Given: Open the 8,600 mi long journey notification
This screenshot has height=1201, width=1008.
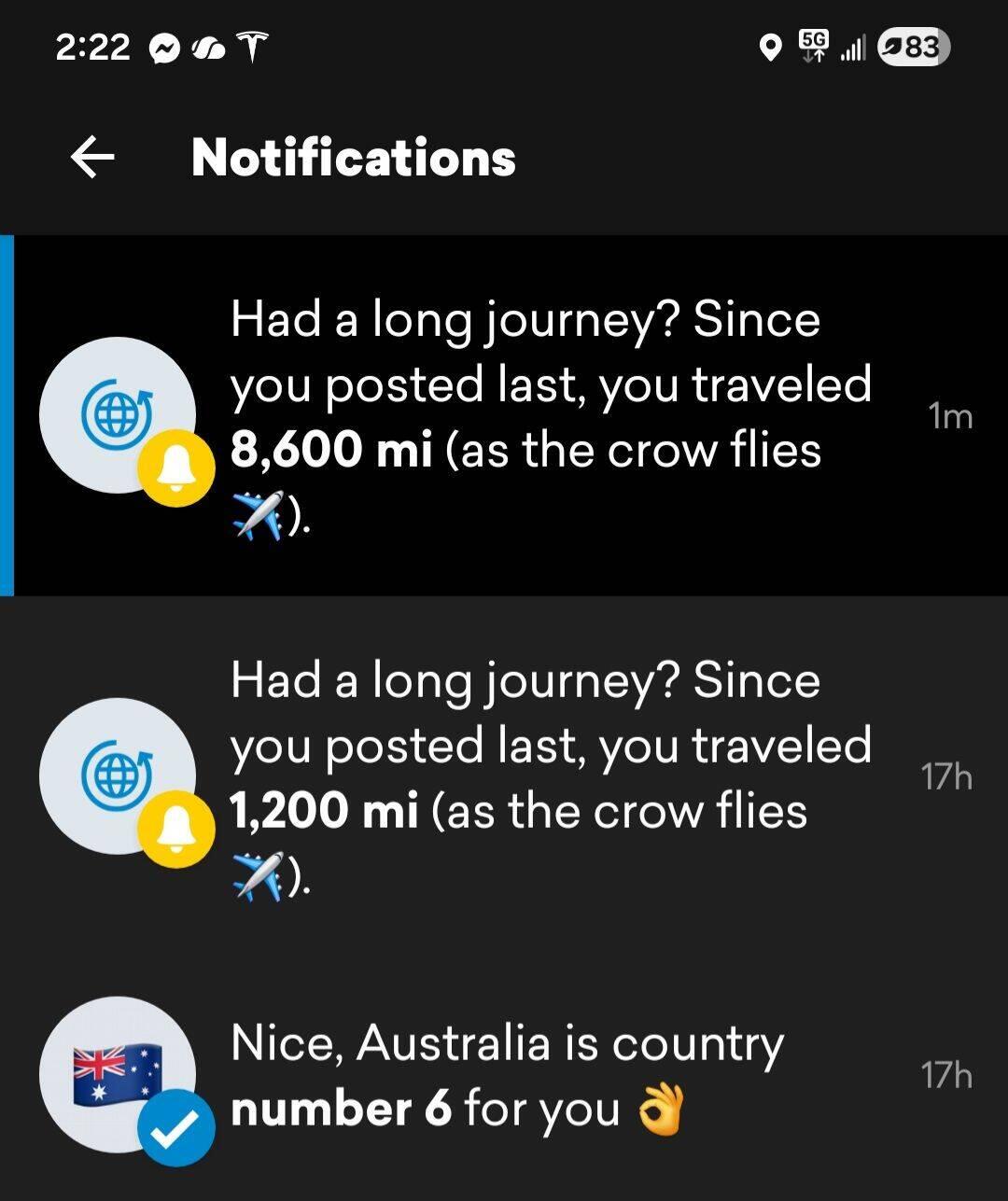Looking at the screenshot, I should click(549, 416).
